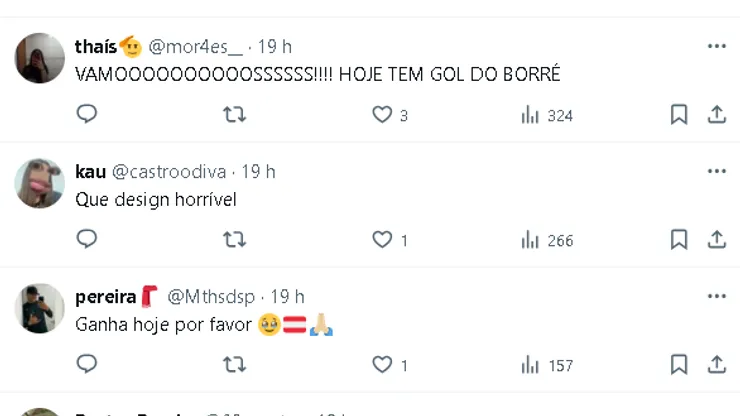740x416 pixels.
Task: Open thaís's profile picture
Action: tap(40, 58)
